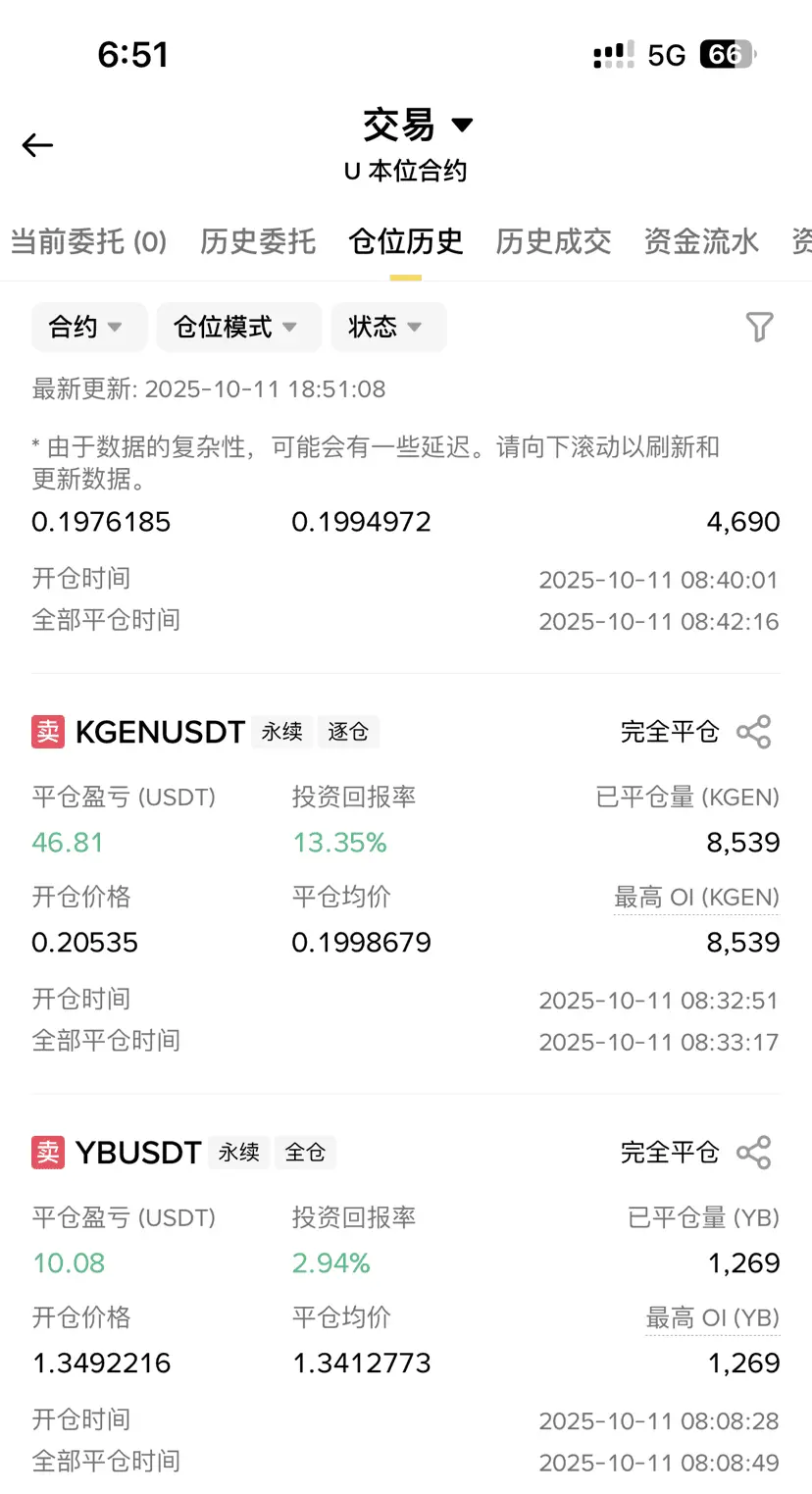The height and width of the screenshot is (1494, 812).
Task: Go back using the top-left arrow
Action: tap(37, 146)
